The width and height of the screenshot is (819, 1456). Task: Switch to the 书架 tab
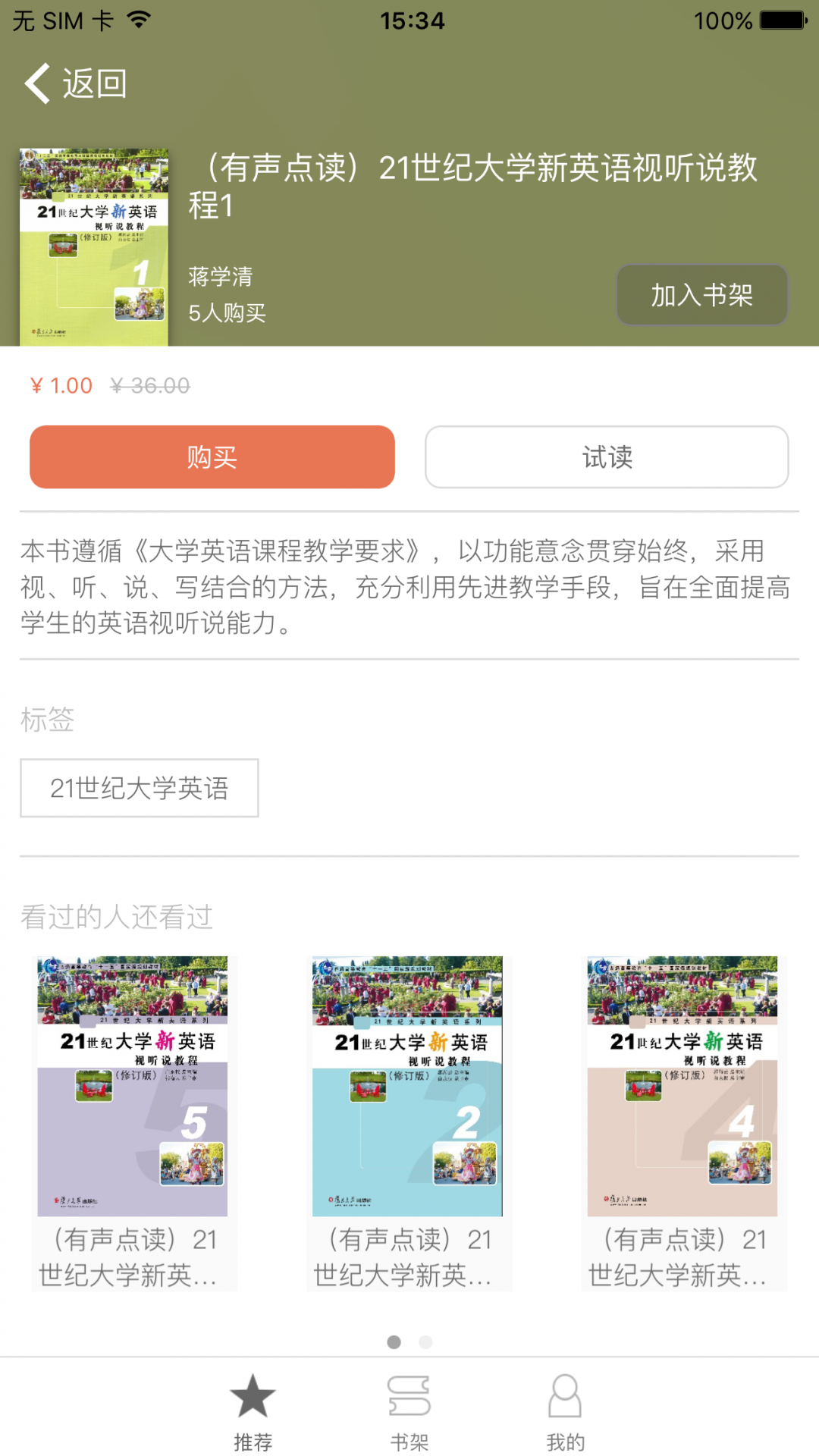click(x=409, y=1412)
